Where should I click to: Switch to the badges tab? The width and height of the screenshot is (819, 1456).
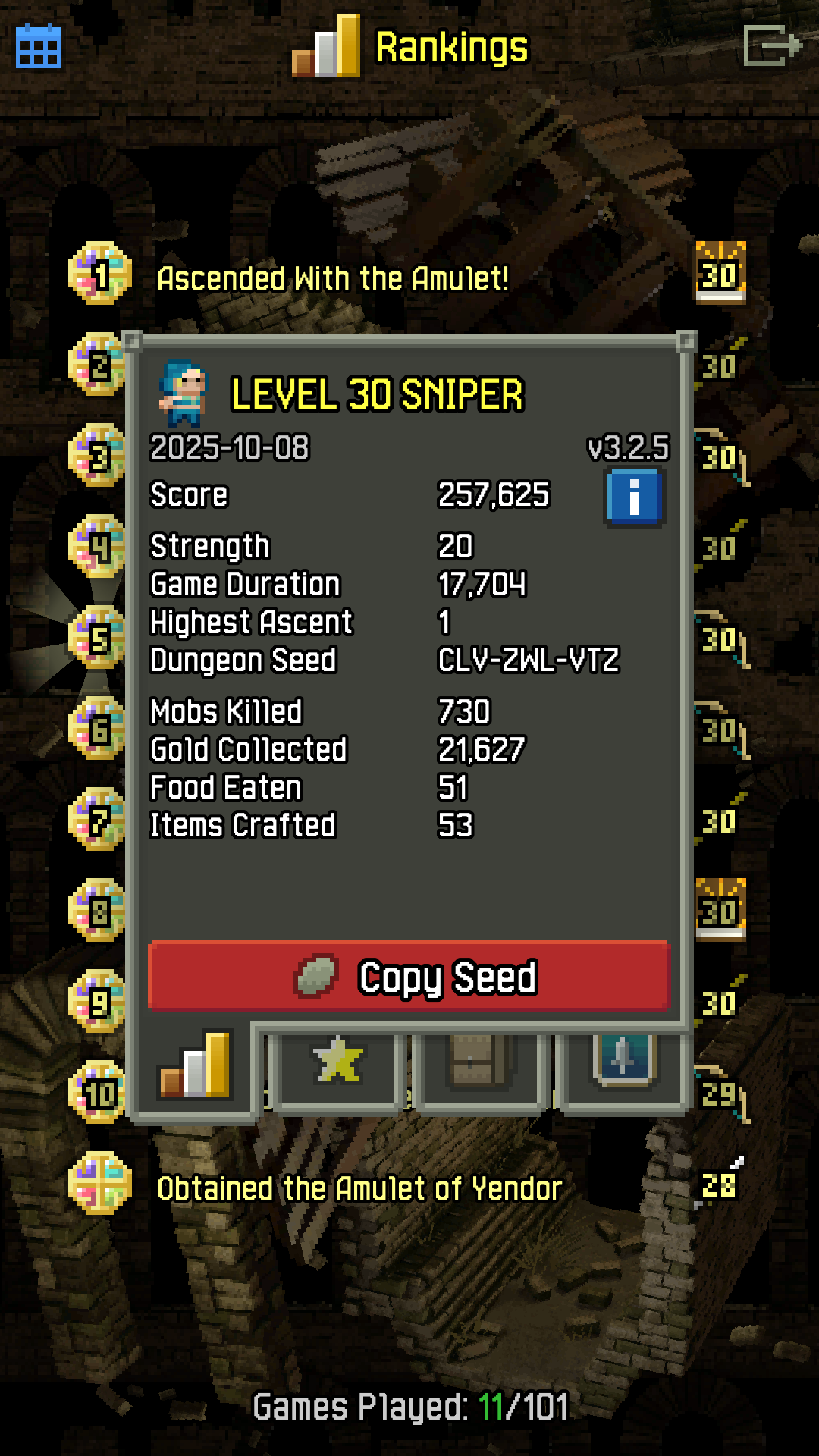tap(623, 1062)
